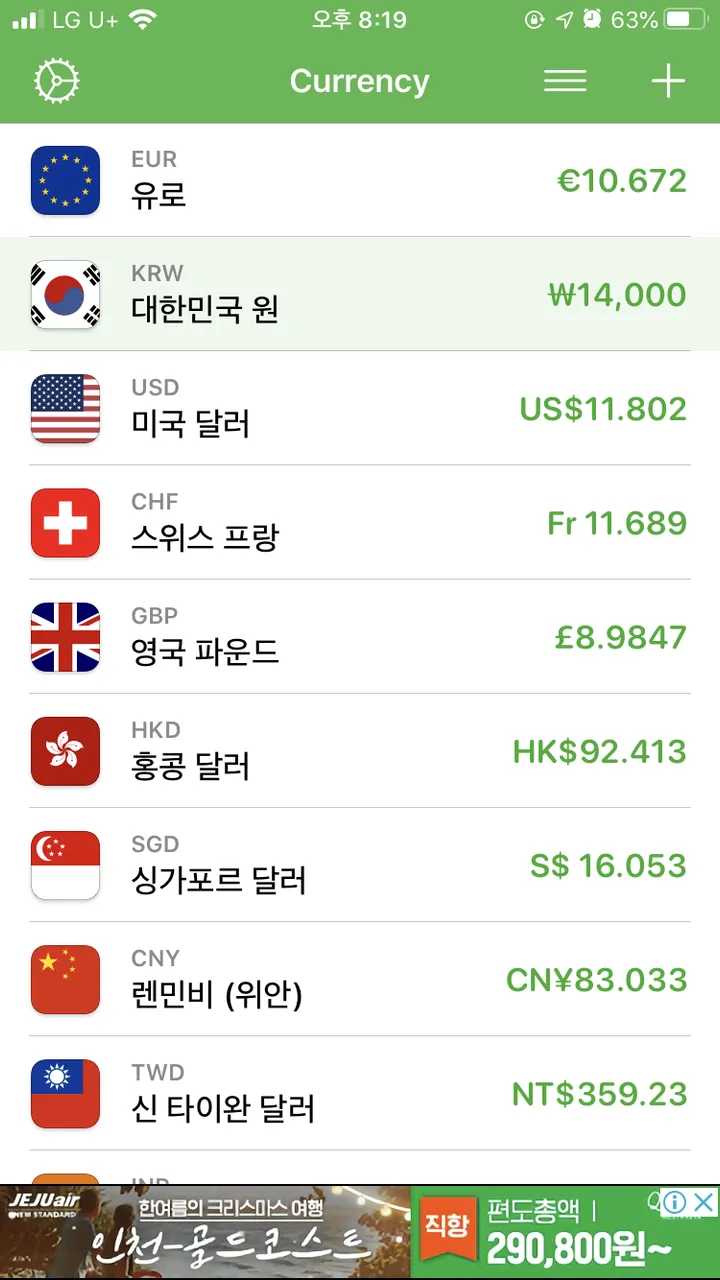Tap the TWD 신 타이완 달러 row
Viewport: 720px width, 1280px height.
pyautogui.click(x=360, y=1092)
